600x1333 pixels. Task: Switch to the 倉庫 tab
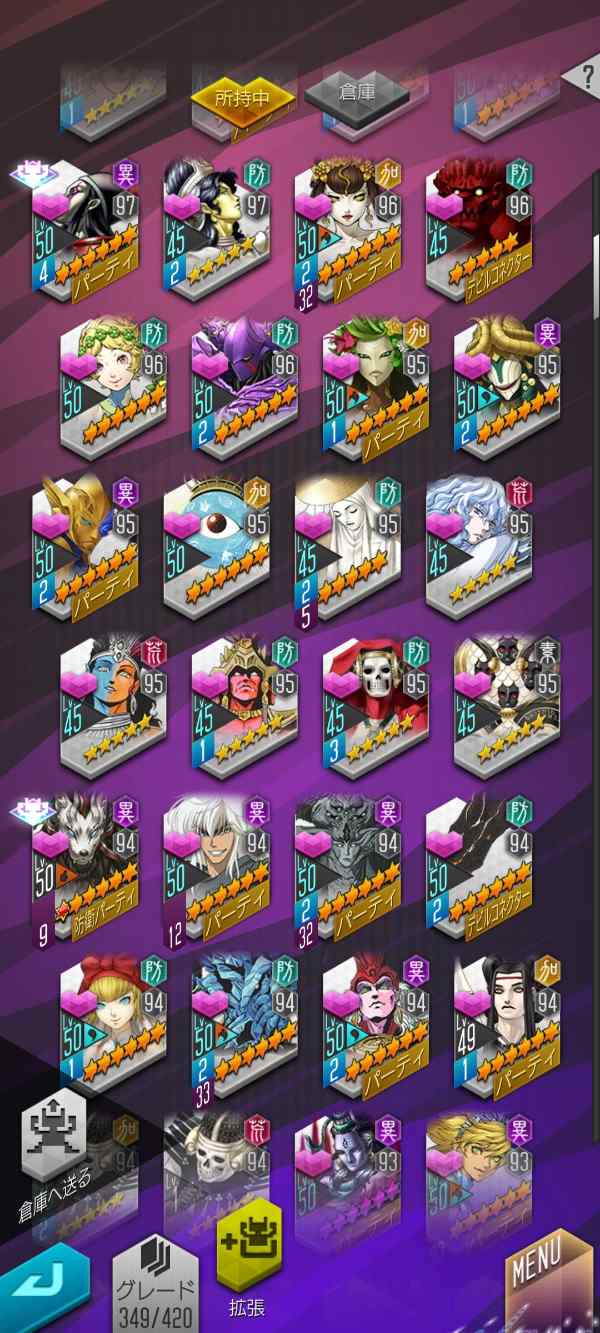[x=356, y=94]
